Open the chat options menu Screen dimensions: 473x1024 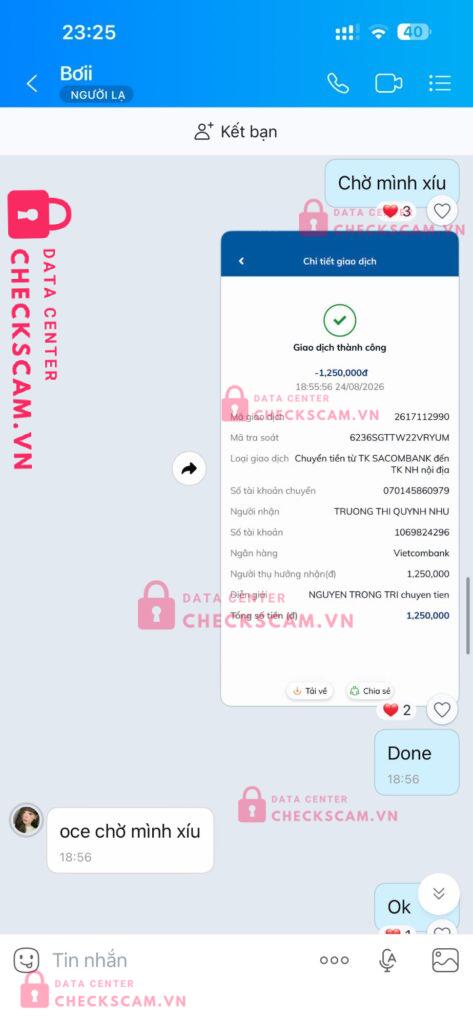pos(440,83)
